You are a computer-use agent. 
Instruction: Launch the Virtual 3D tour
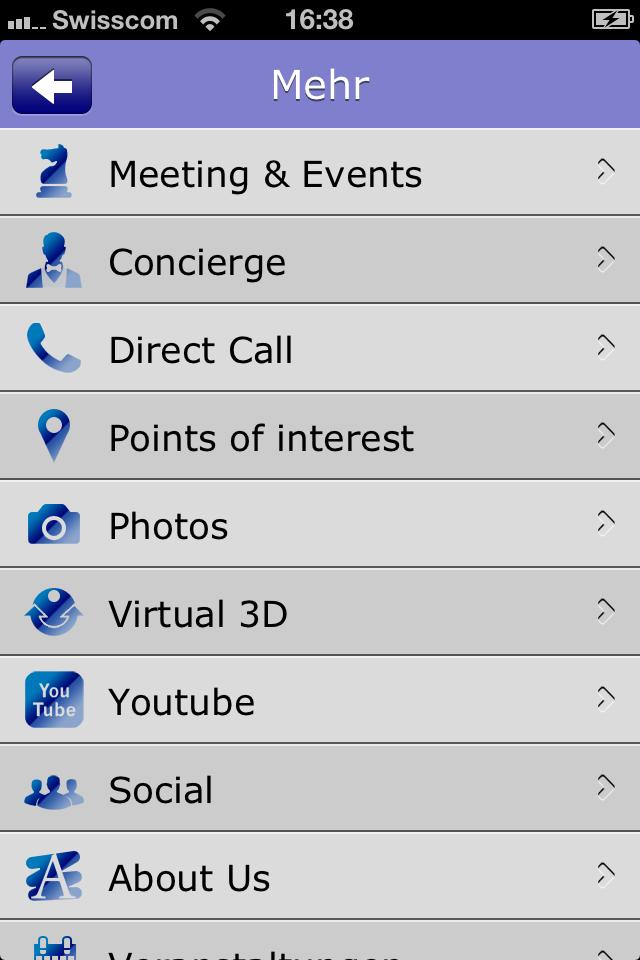tap(320, 613)
